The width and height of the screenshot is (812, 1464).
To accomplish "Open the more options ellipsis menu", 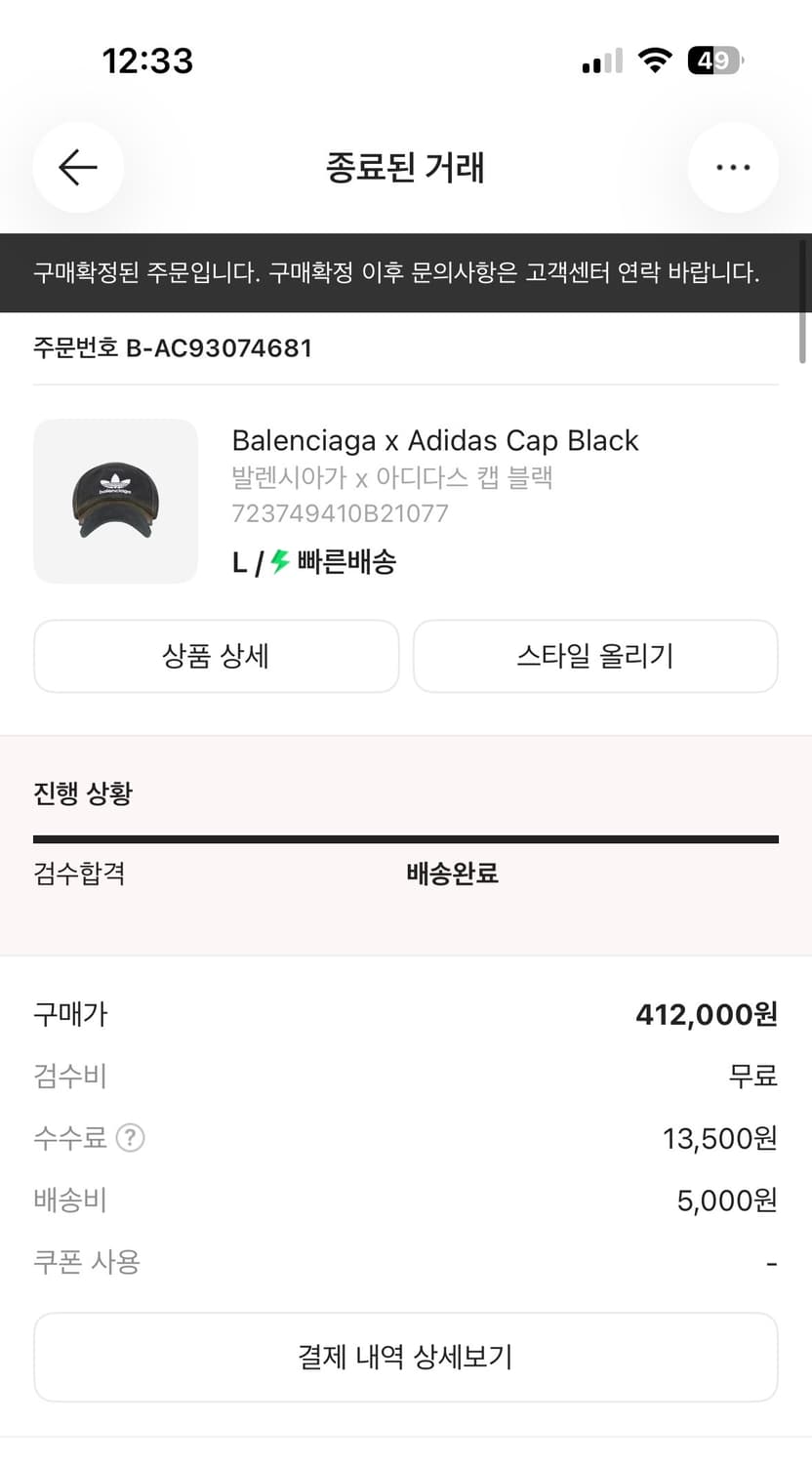I will click(734, 167).
